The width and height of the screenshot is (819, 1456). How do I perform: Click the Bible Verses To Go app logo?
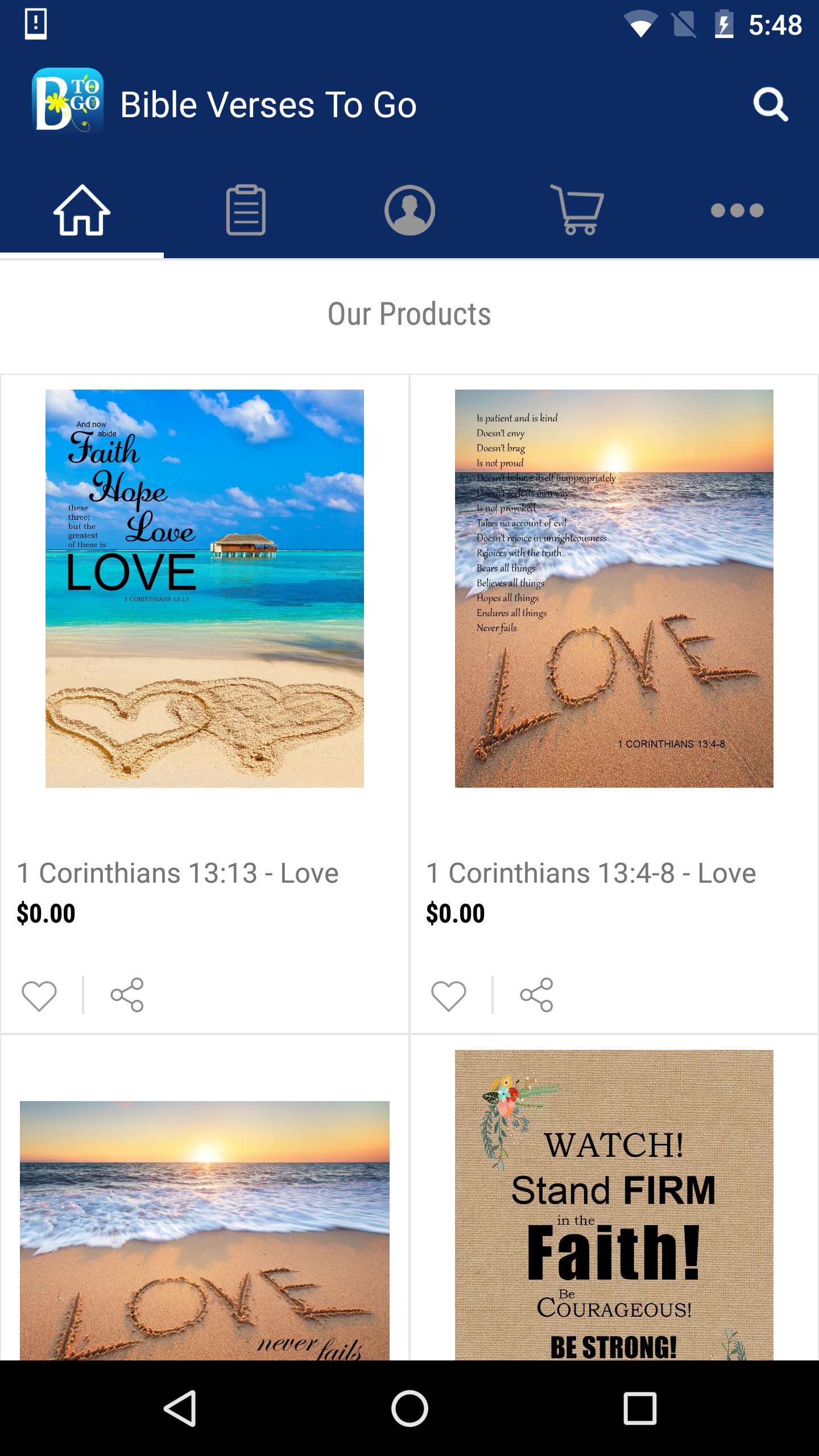pyautogui.click(x=68, y=102)
